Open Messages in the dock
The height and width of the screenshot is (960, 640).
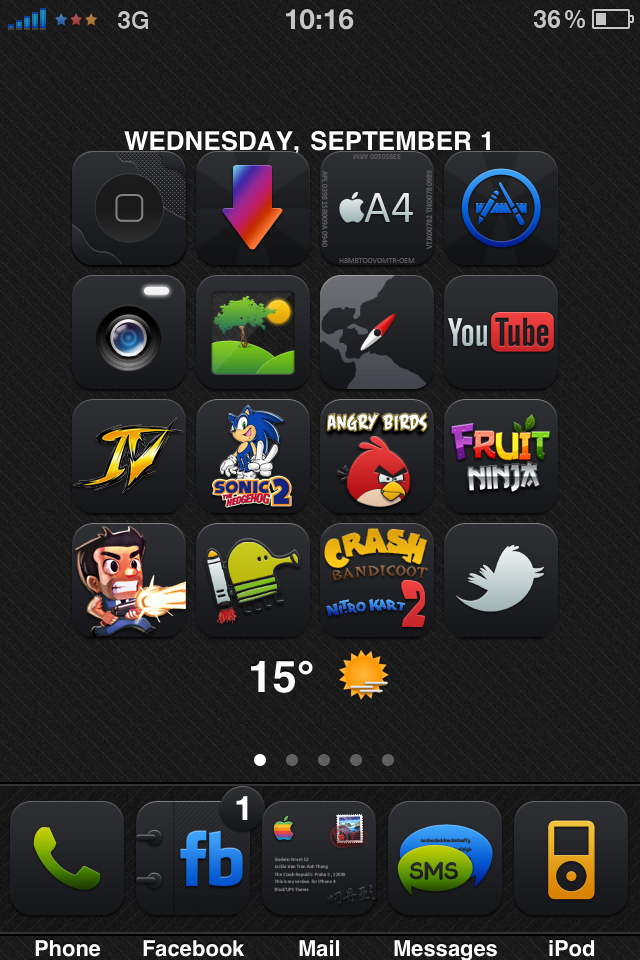point(445,858)
